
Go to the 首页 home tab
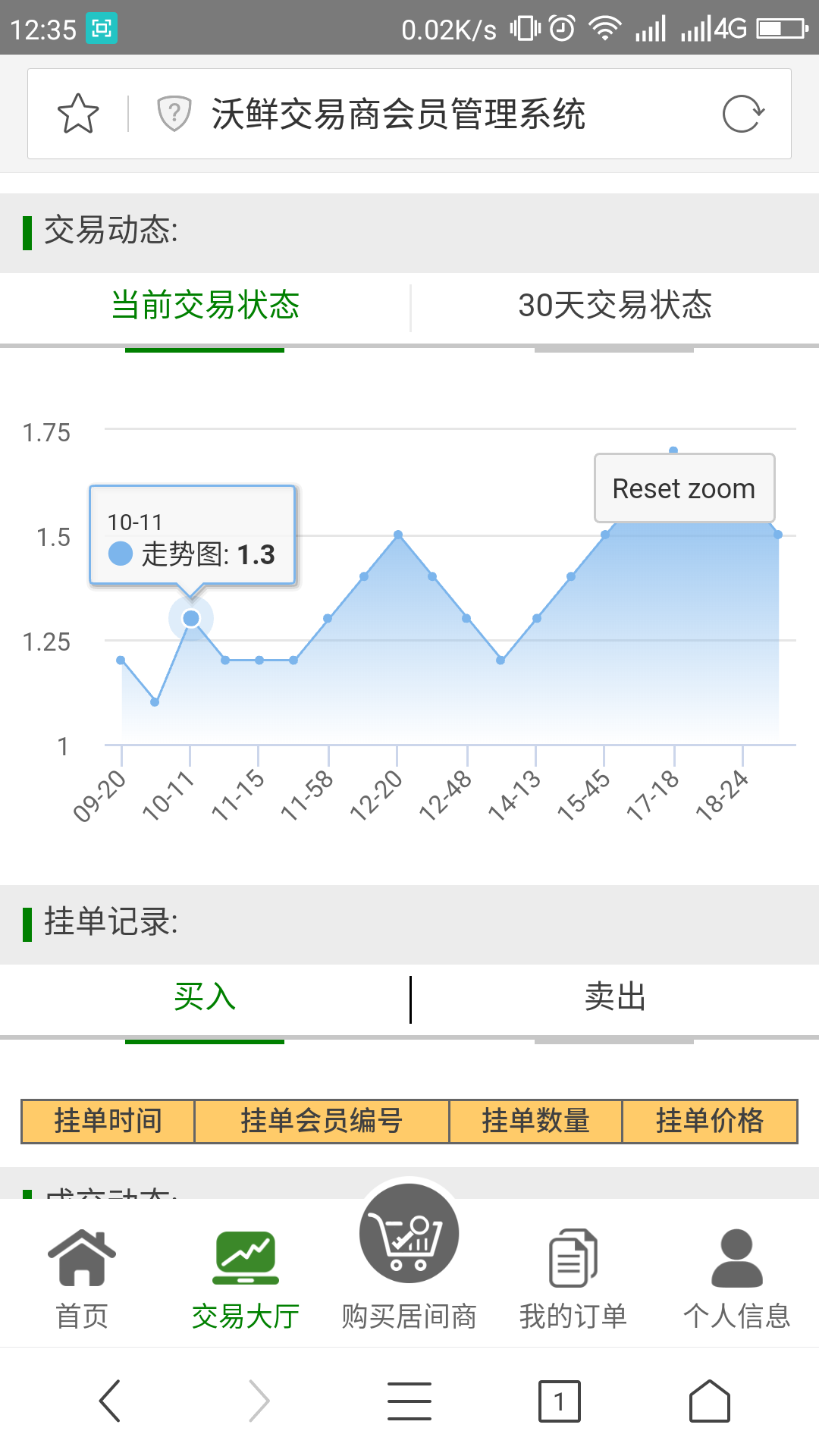(82, 1279)
